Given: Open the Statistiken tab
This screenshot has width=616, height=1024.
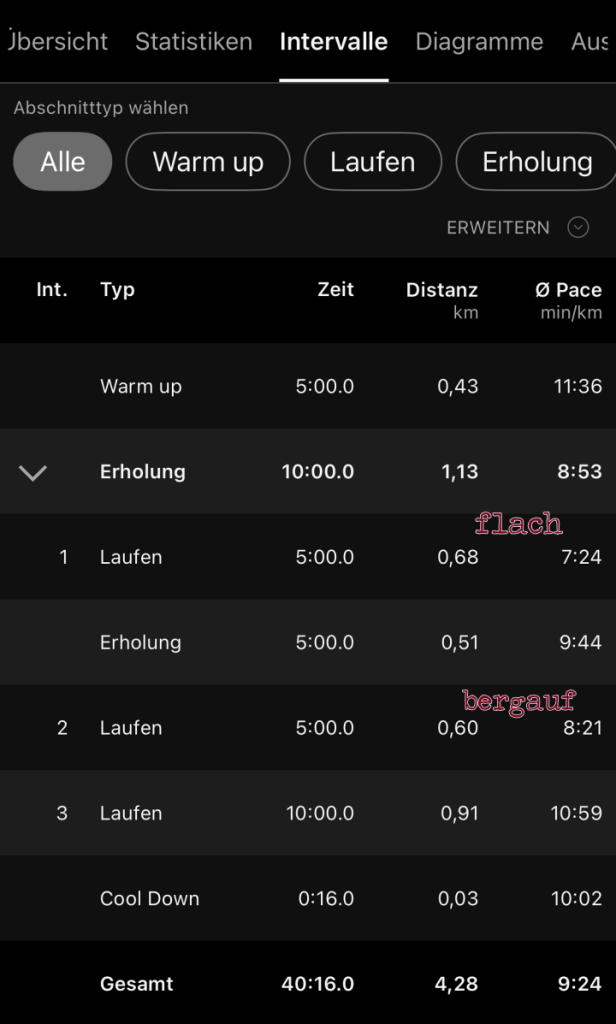Looking at the screenshot, I should [193, 42].
